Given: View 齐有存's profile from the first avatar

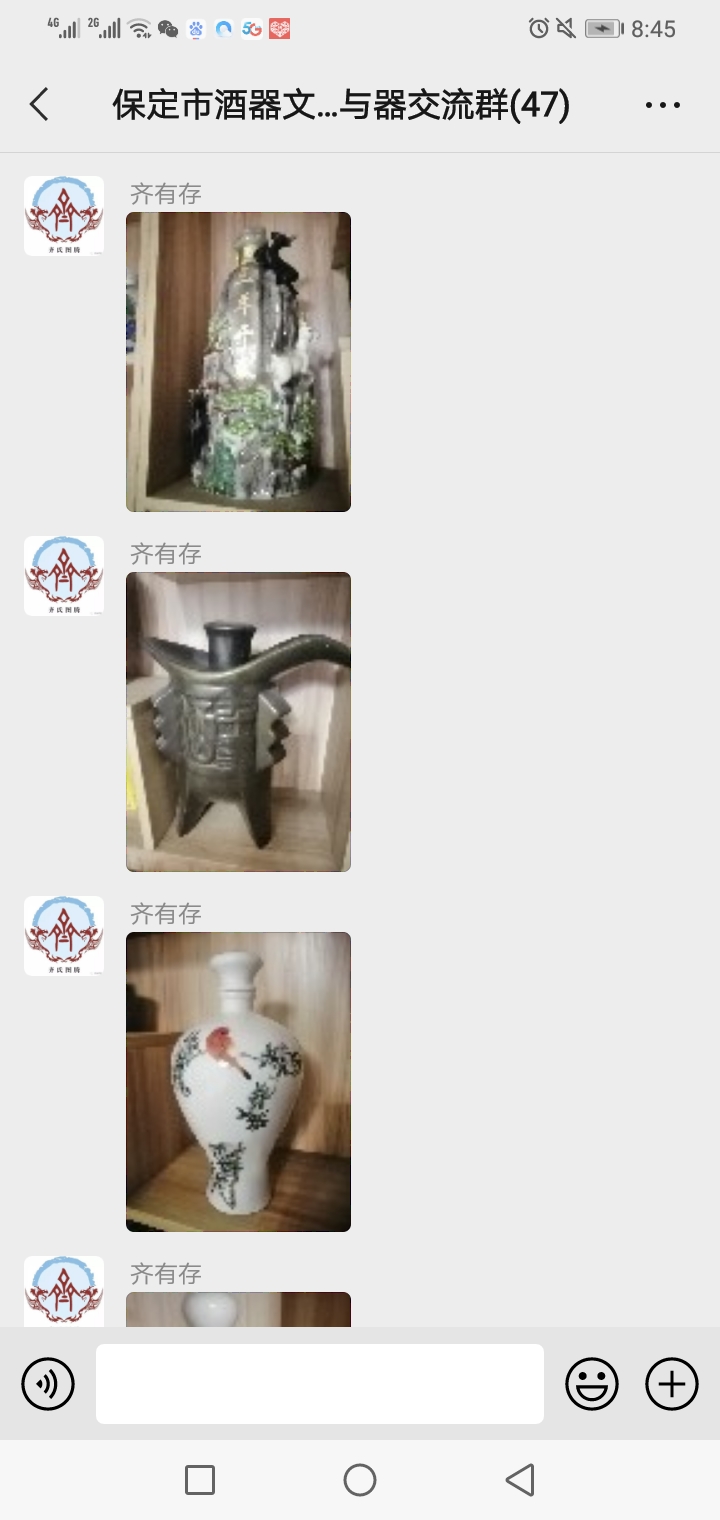Looking at the screenshot, I should (x=64, y=216).
